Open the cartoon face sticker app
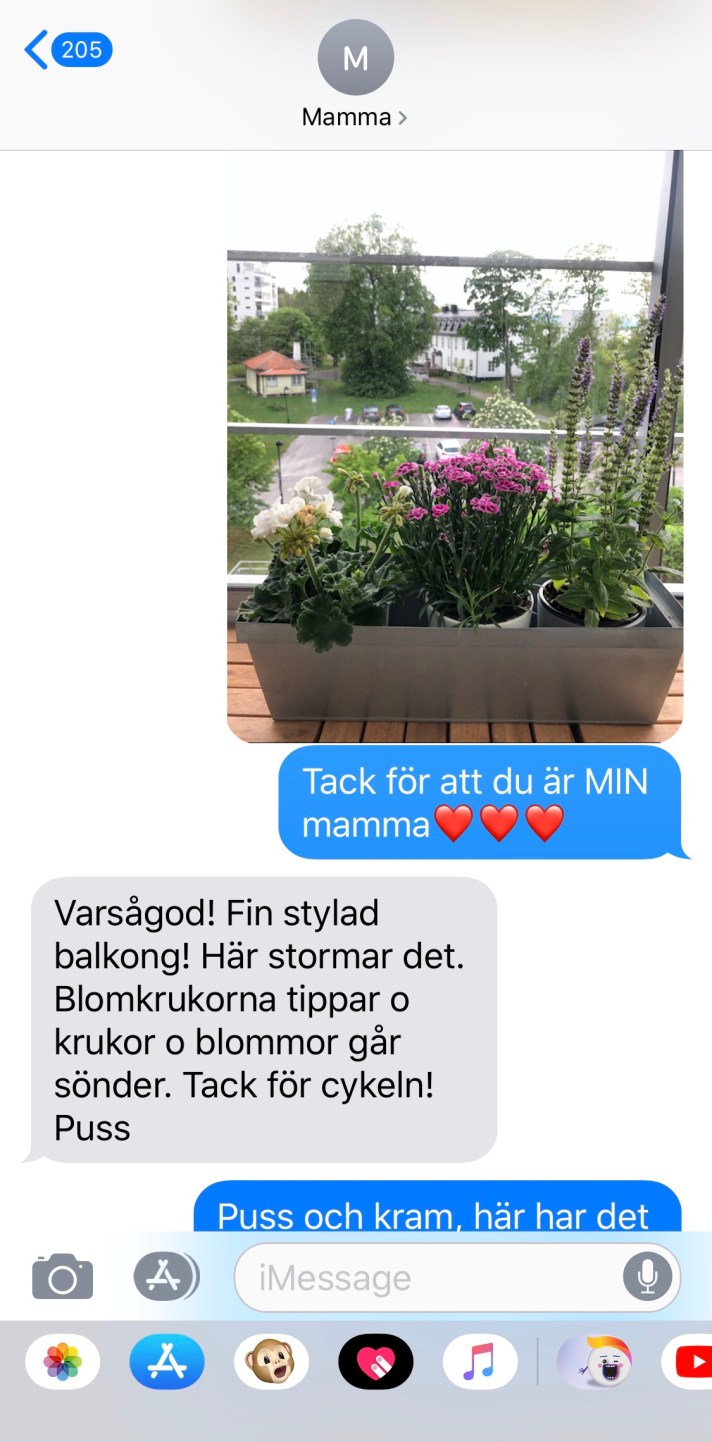The image size is (712, 1442). (594, 1362)
